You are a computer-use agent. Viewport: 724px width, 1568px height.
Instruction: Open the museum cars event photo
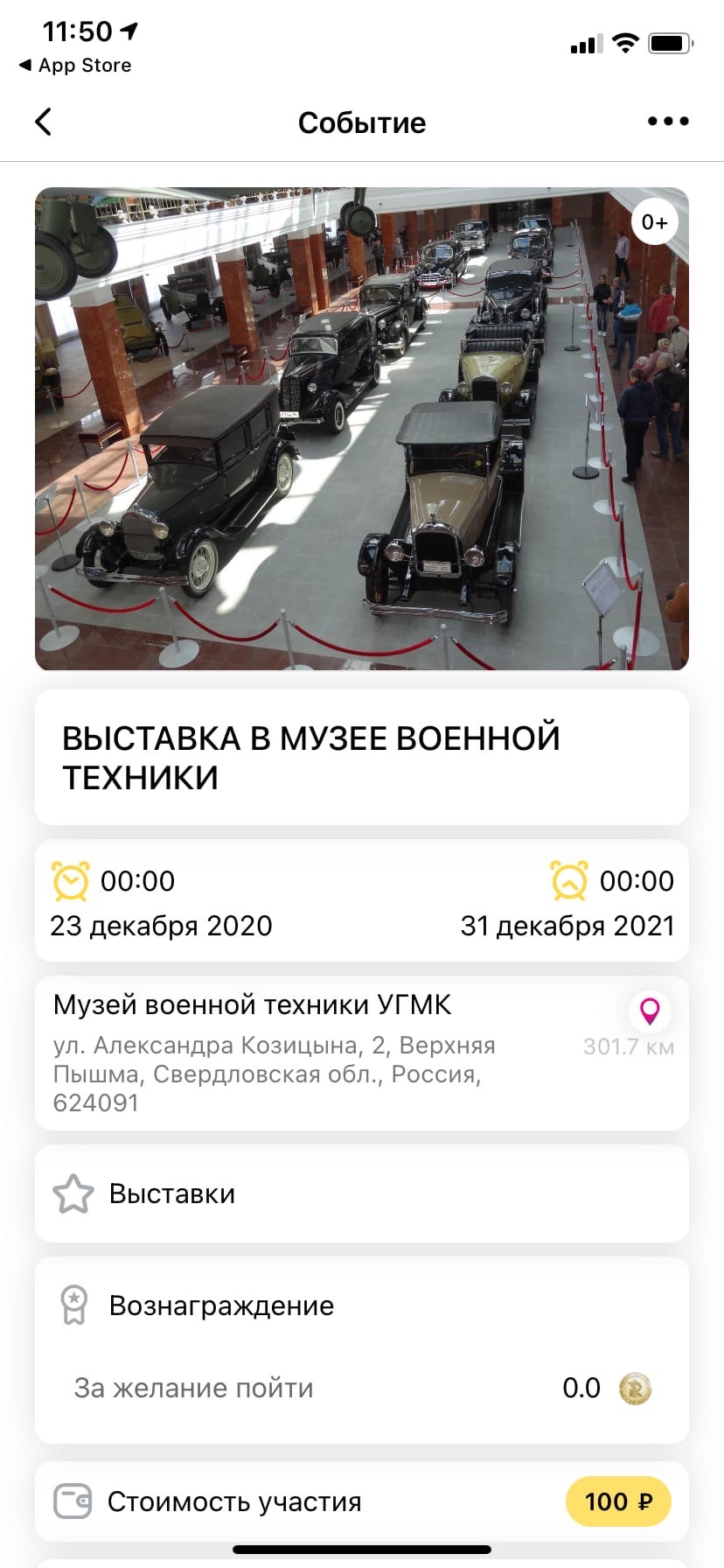pyautogui.click(x=362, y=429)
